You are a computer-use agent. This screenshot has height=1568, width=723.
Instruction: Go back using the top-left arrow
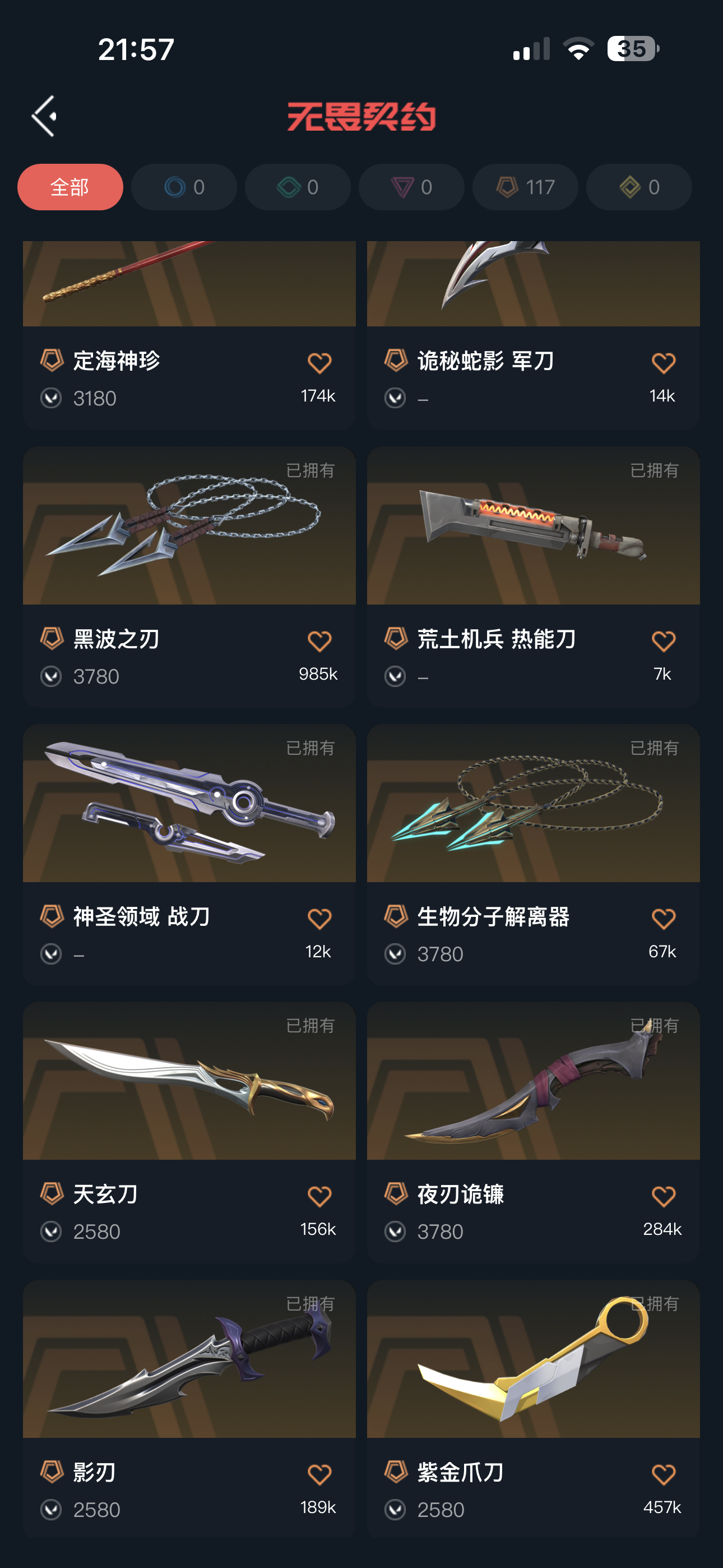(x=44, y=116)
